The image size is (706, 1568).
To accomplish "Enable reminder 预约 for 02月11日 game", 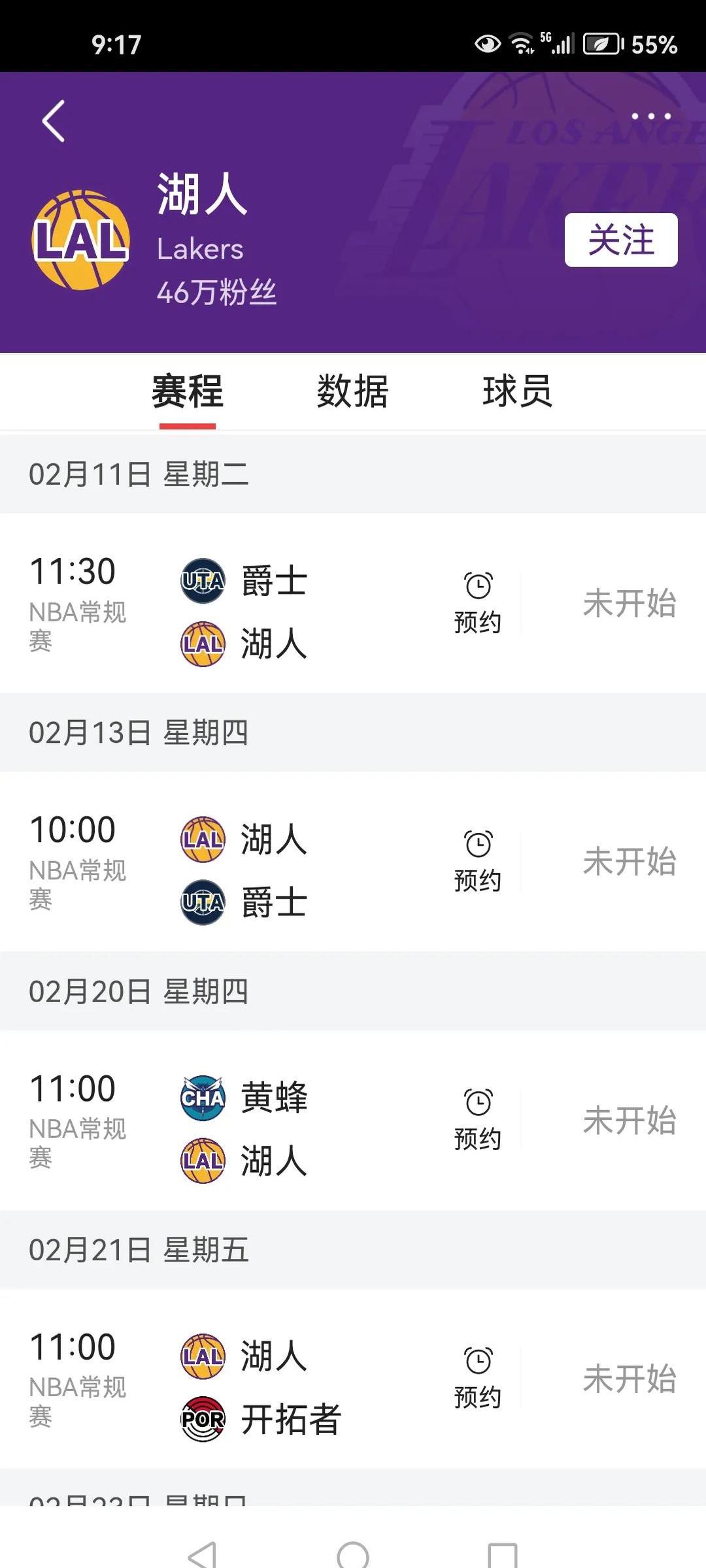I will pyautogui.click(x=478, y=601).
